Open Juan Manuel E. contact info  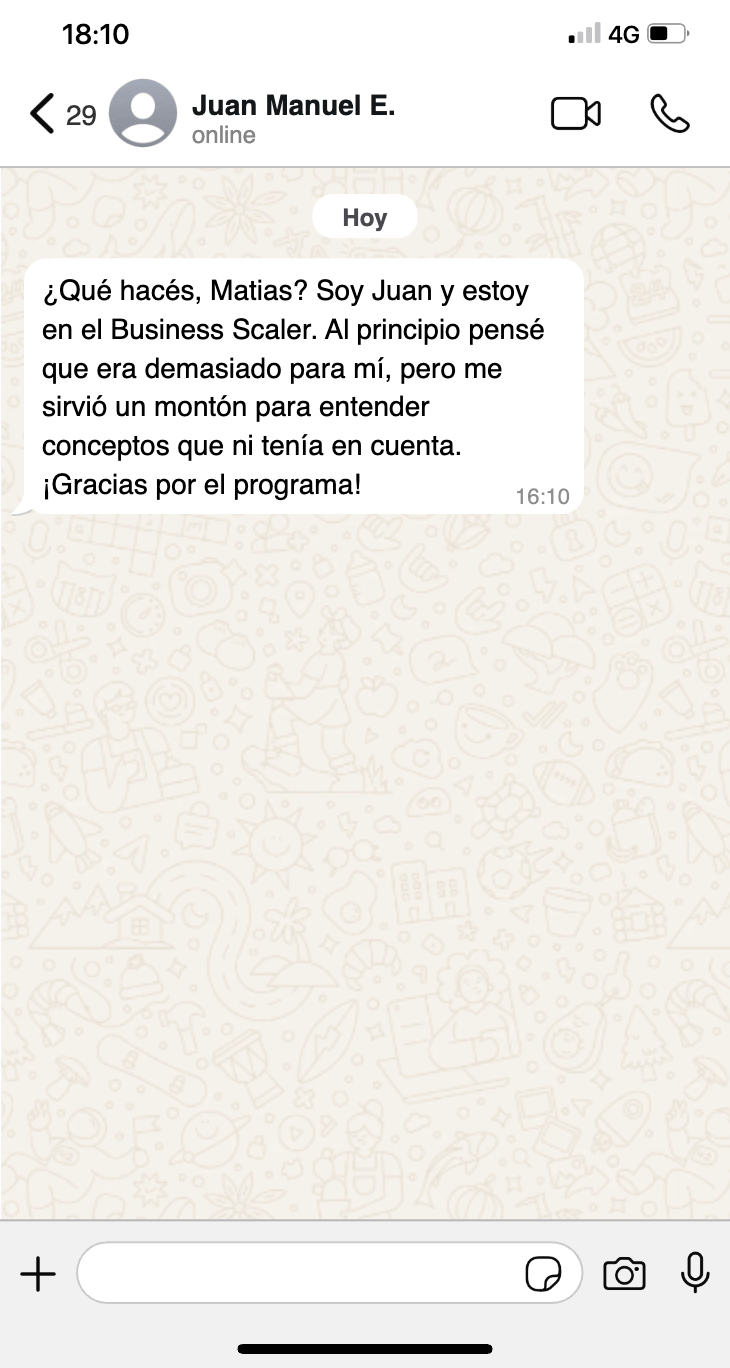click(x=293, y=119)
